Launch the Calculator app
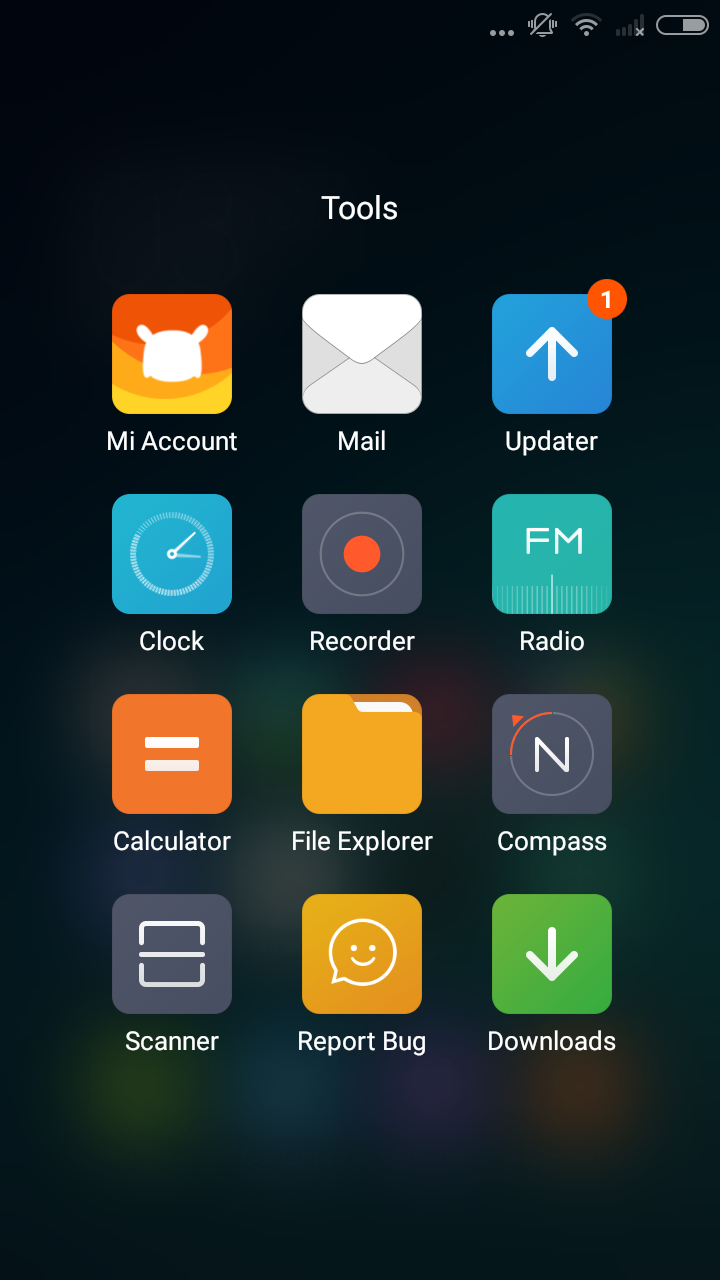Screen dimensions: 720x1280 pos(172,754)
